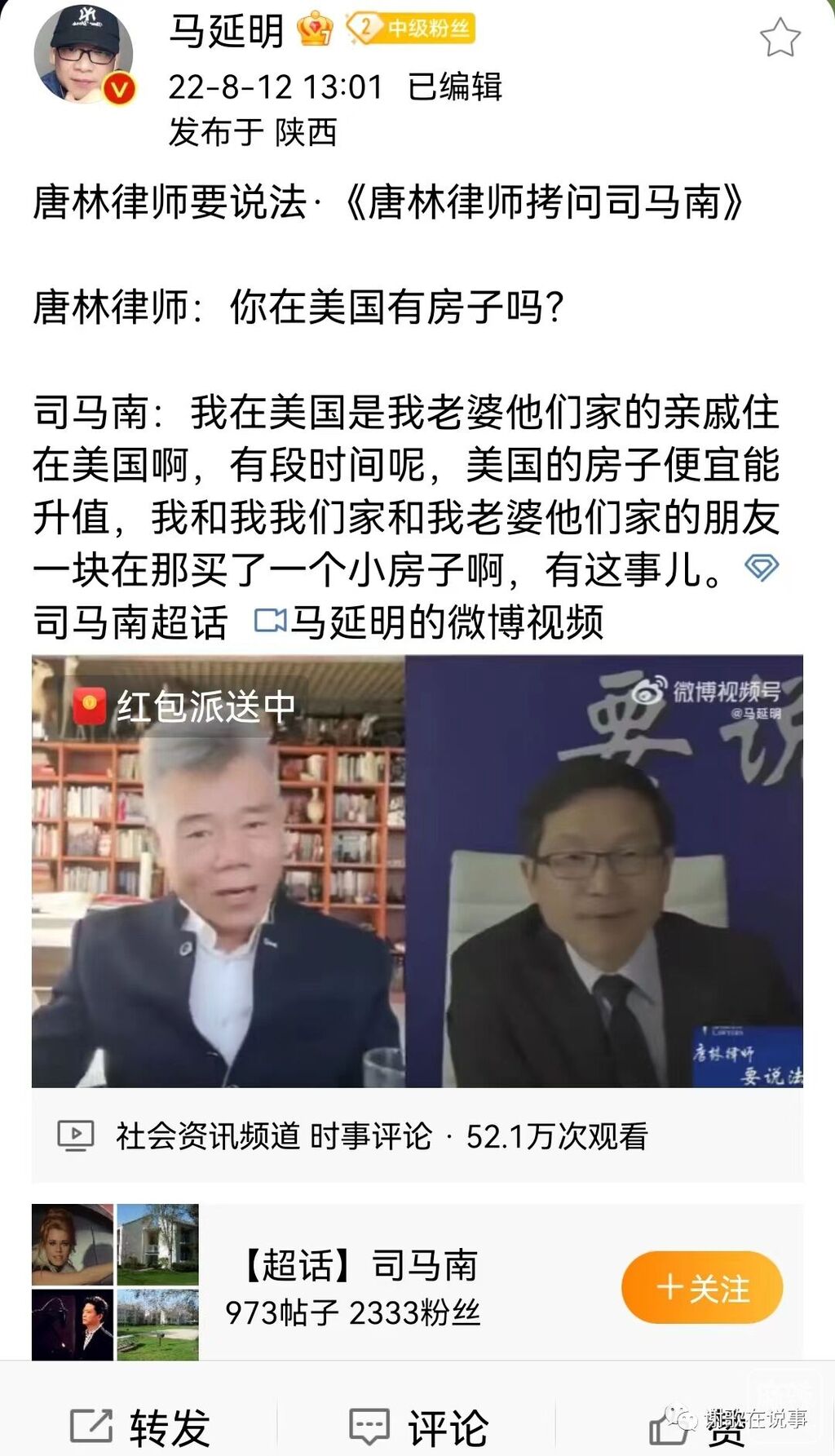Open 社会资讯频道 时事评论 channel

point(273,1135)
